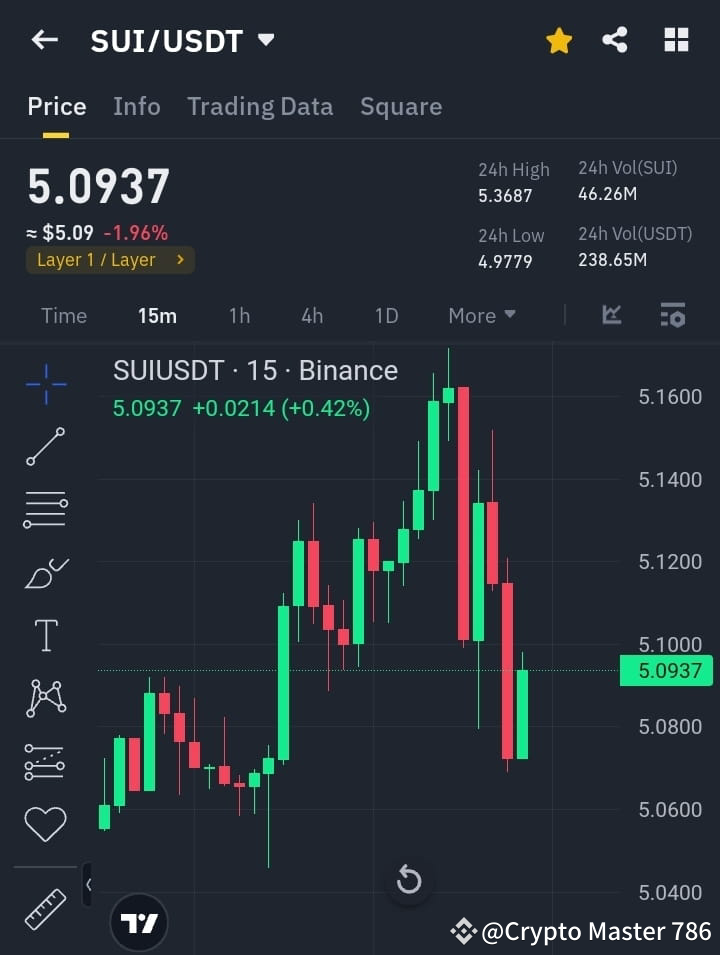Toggle the heart emoji drawing tool
The image size is (720, 955).
point(44,822)
